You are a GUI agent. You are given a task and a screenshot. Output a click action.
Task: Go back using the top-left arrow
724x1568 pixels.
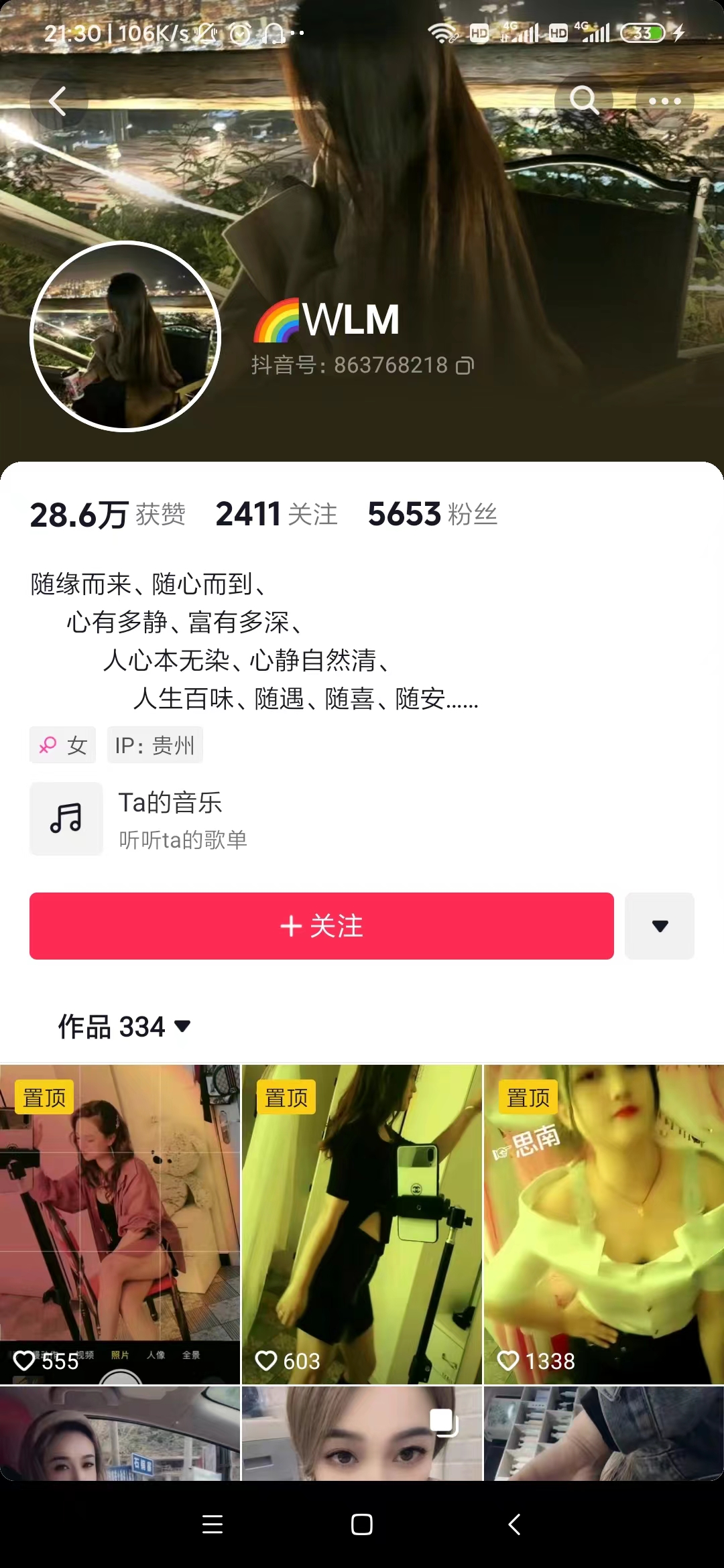58,101
